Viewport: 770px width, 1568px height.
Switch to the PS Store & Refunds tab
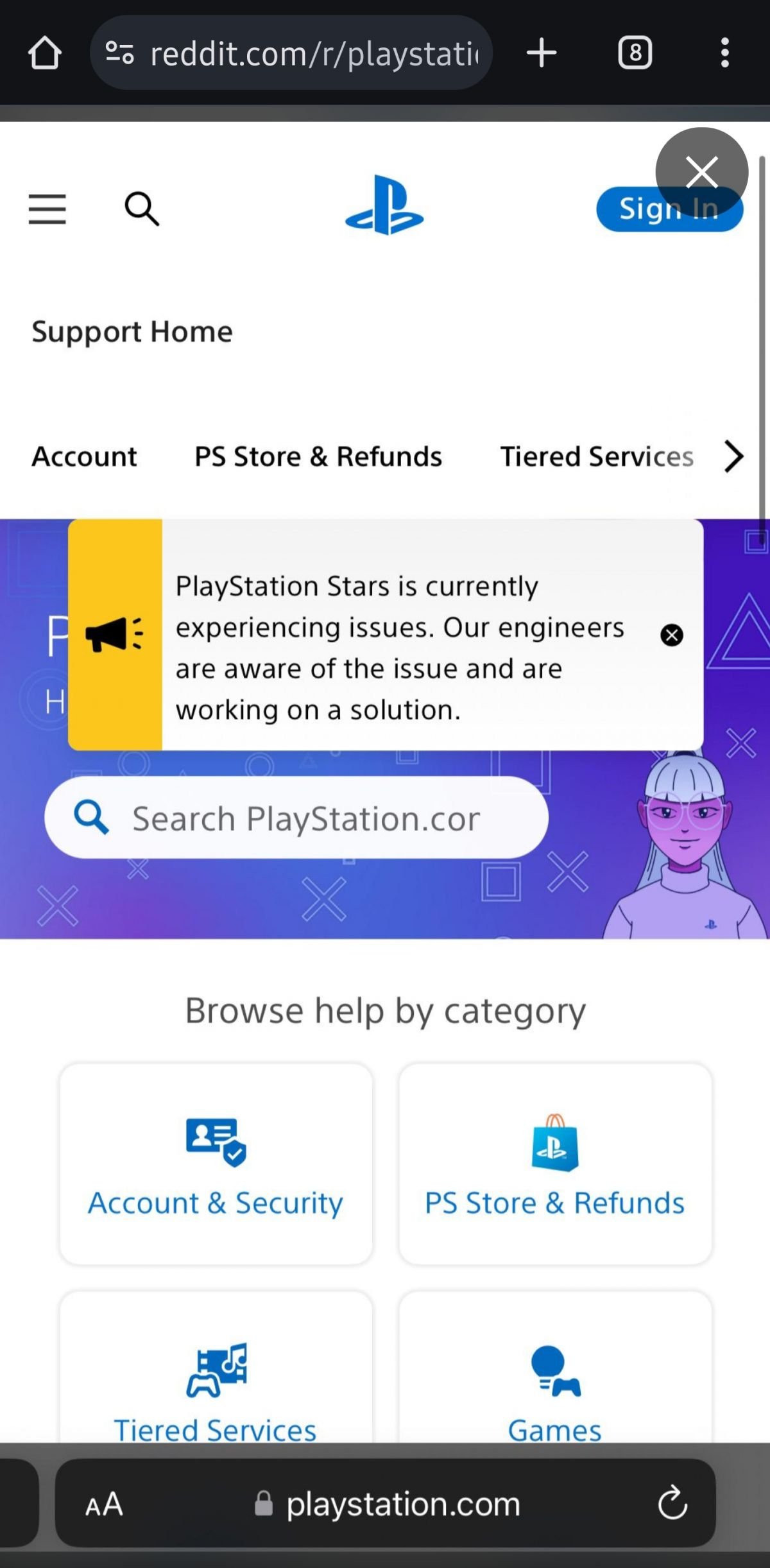pos(318,457)
